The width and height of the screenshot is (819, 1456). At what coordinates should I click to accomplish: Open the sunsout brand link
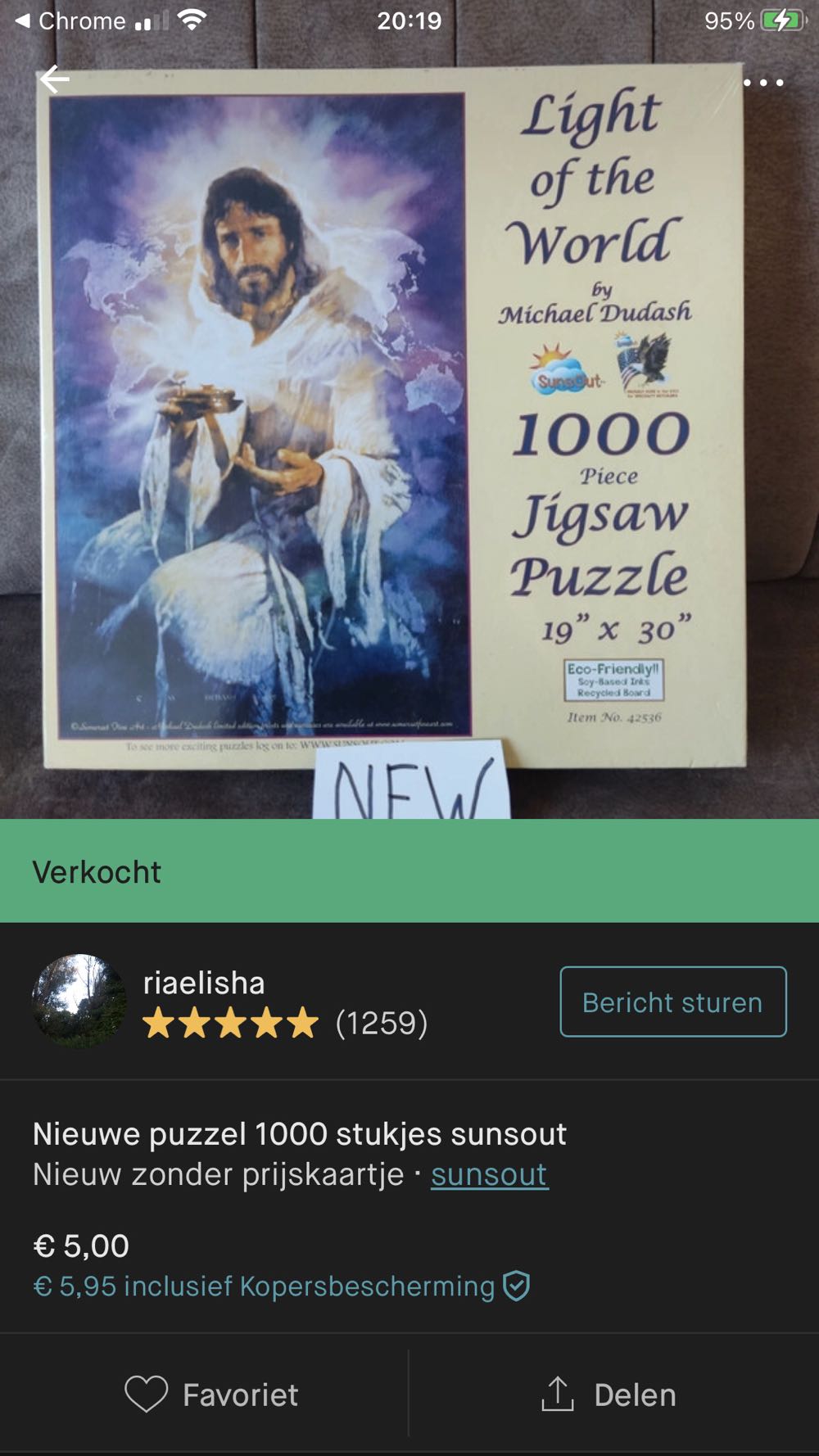click(489, 1176)
